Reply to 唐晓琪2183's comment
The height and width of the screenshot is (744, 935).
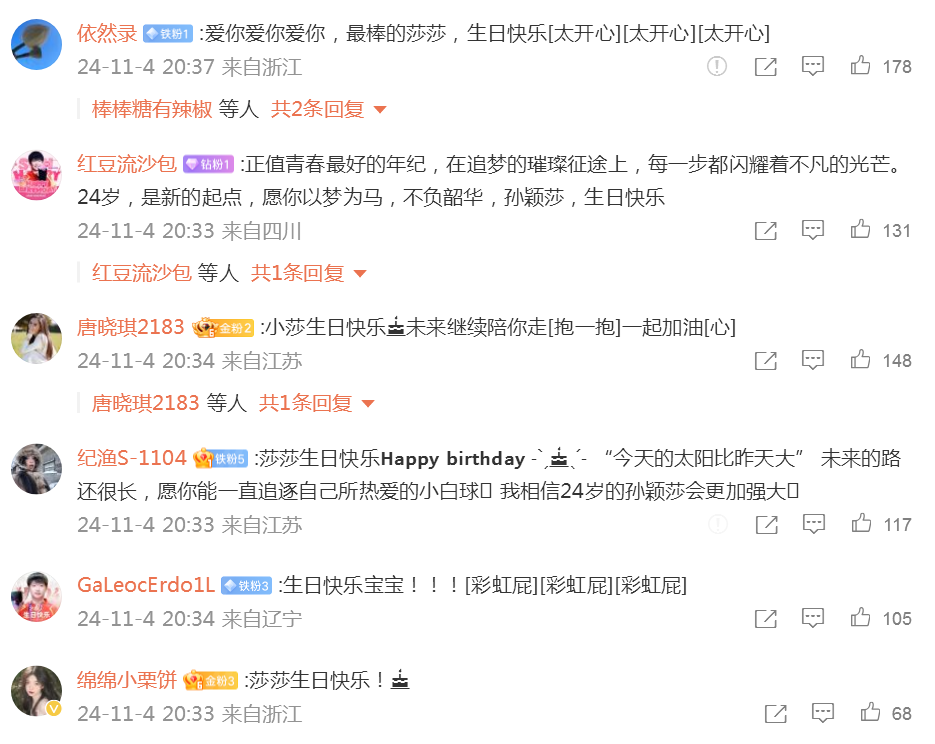[813, 360]
